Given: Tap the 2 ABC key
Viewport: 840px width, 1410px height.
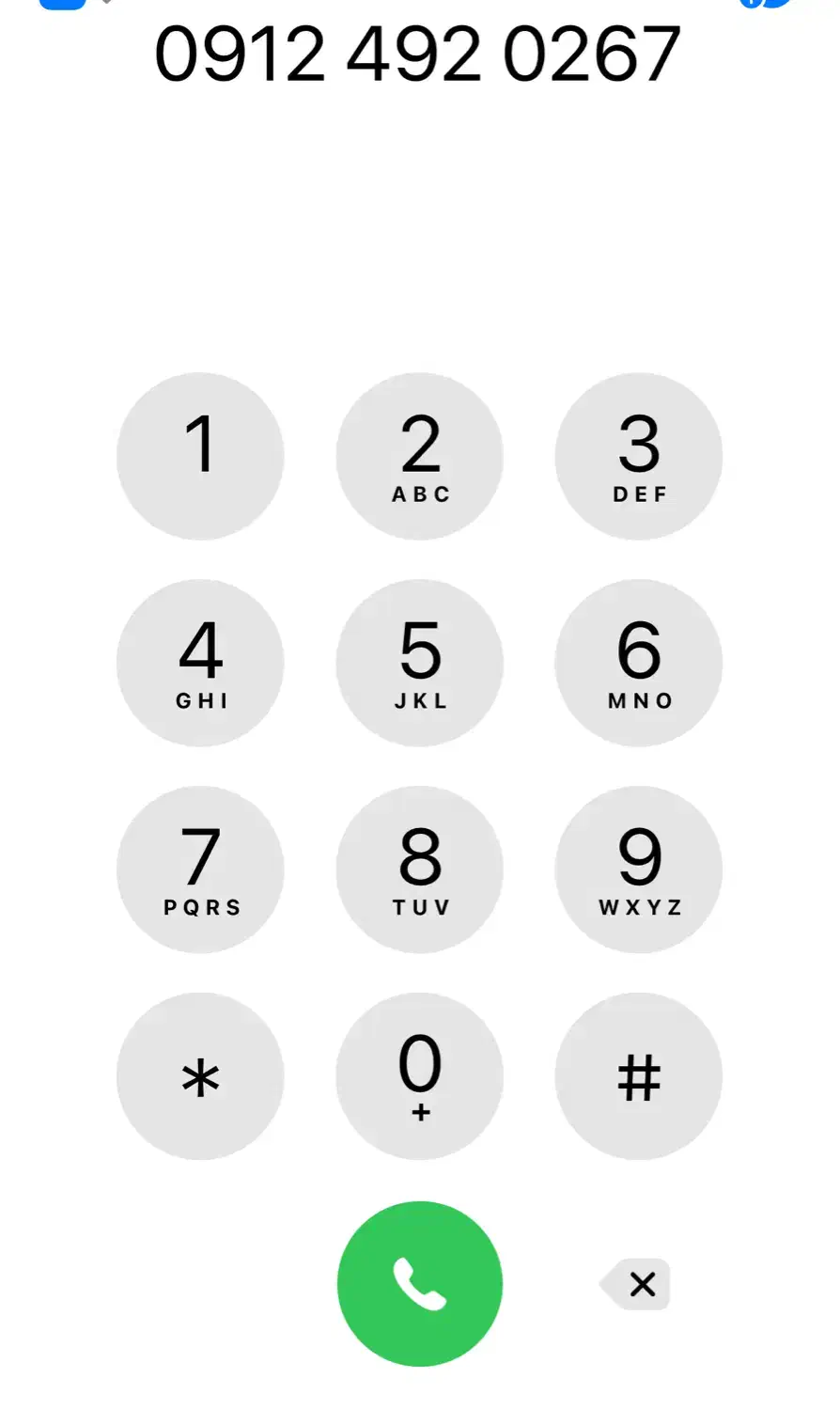Looking at the screenshot, I should click(x=419, y=457).
